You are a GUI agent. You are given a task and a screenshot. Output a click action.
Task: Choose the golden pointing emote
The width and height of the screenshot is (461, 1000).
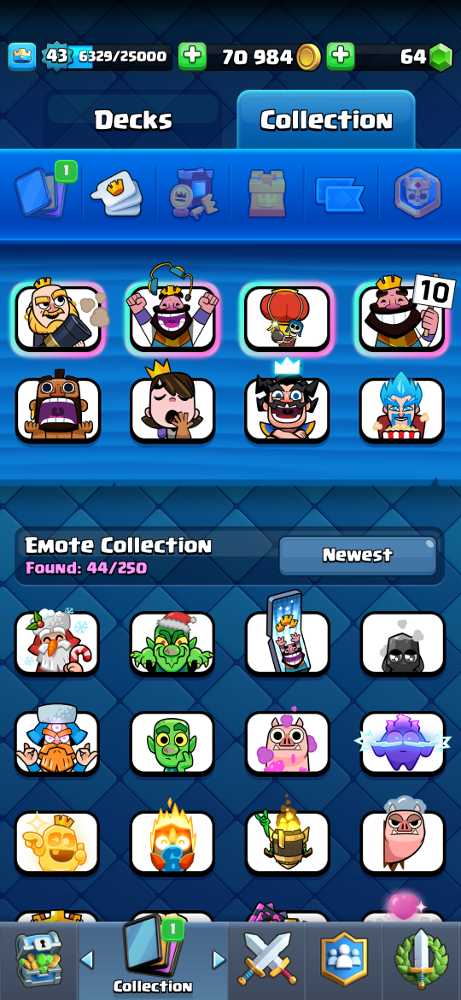coord(57,842)
